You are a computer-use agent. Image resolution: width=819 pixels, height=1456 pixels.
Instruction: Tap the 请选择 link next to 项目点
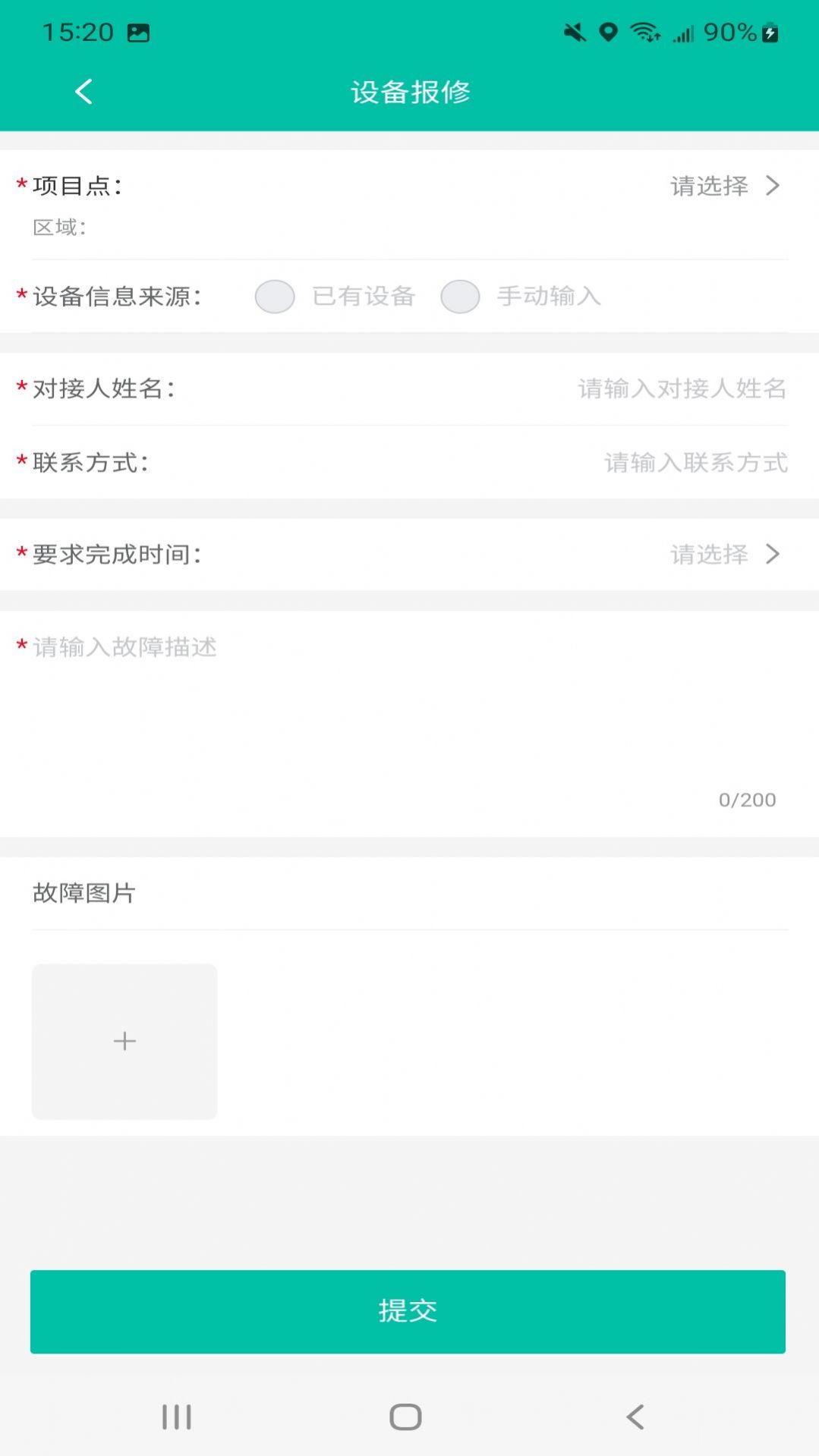coord(707,186)
